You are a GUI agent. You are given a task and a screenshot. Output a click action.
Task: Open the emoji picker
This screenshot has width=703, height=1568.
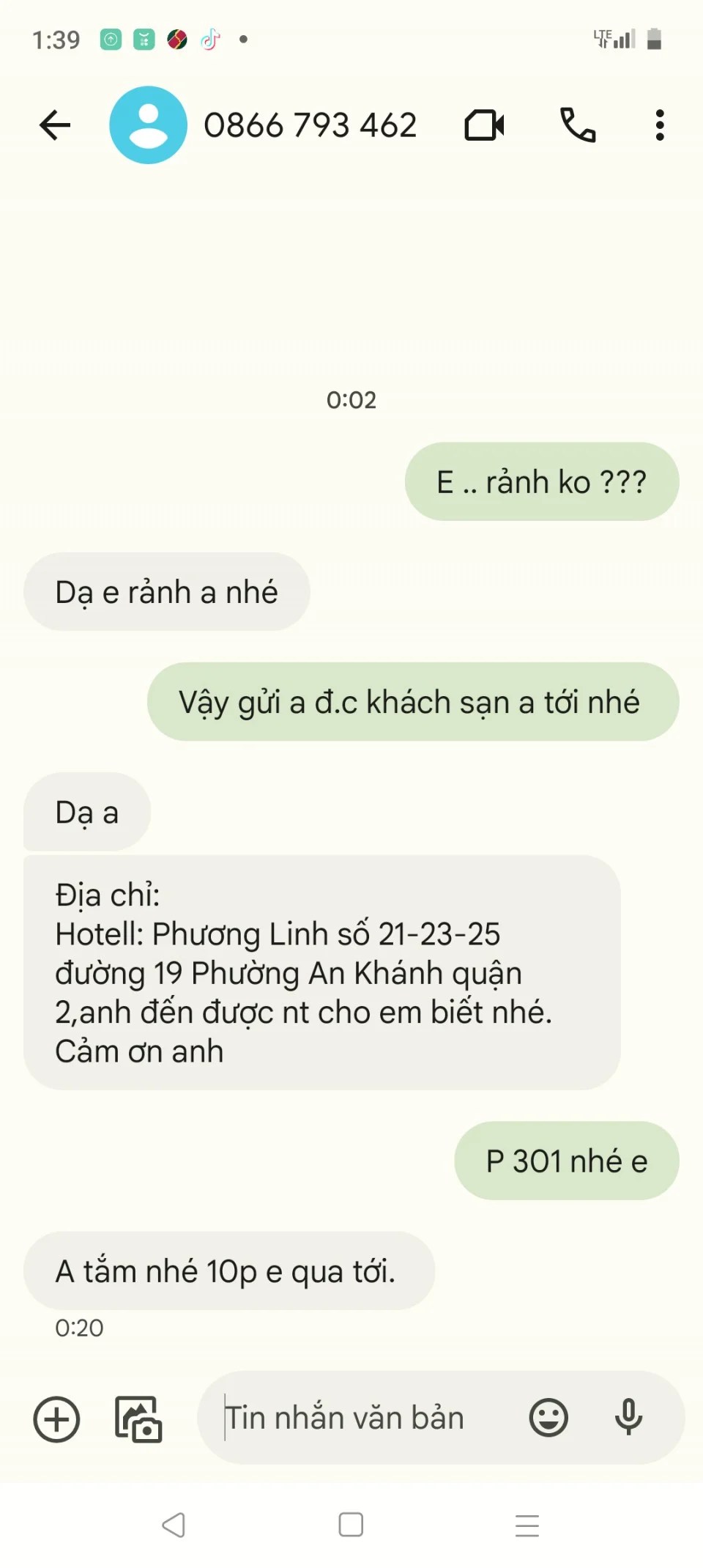click(548, 1418)
